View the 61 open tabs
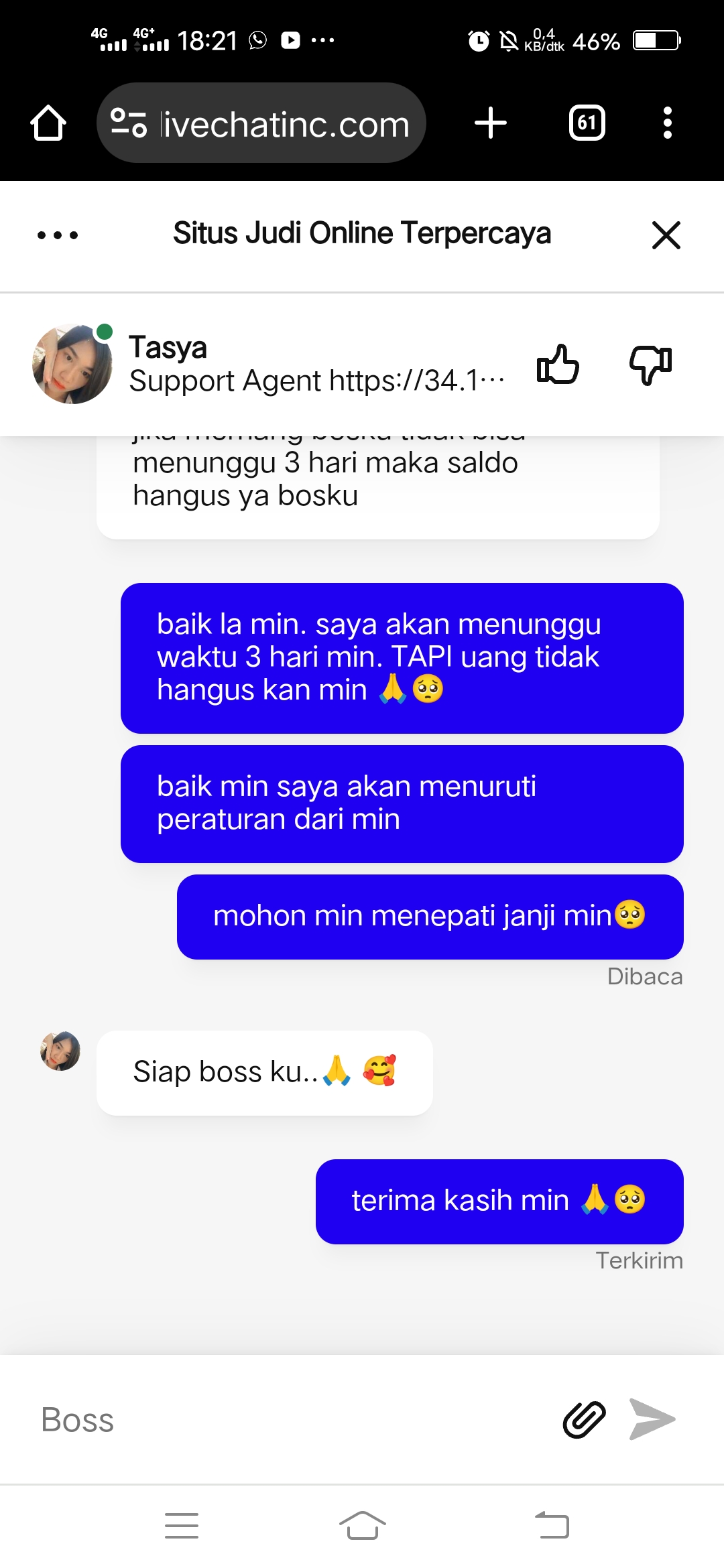 point(587,123)
